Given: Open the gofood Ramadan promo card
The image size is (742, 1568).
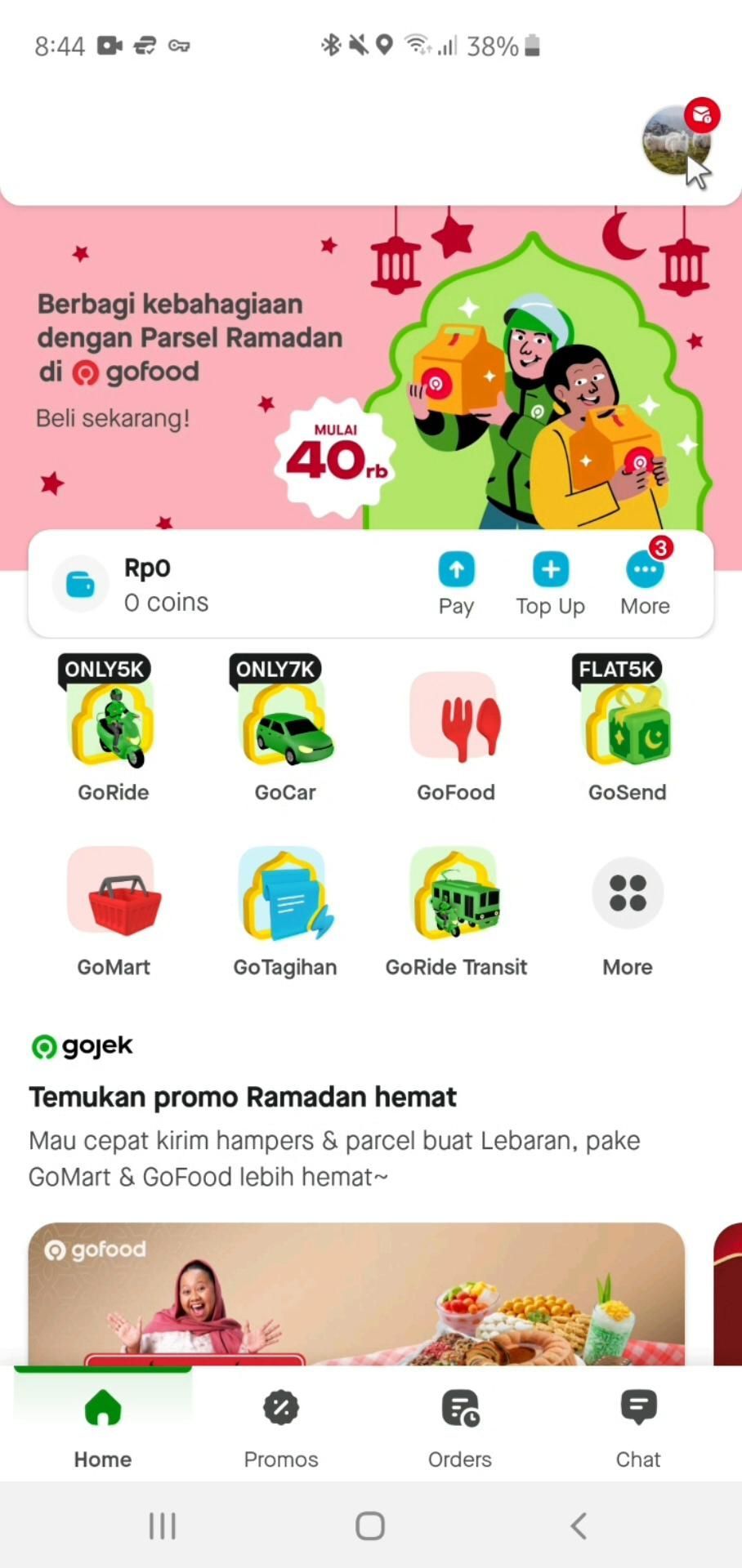Looking at the screenshot, I should click(356, 1294).
